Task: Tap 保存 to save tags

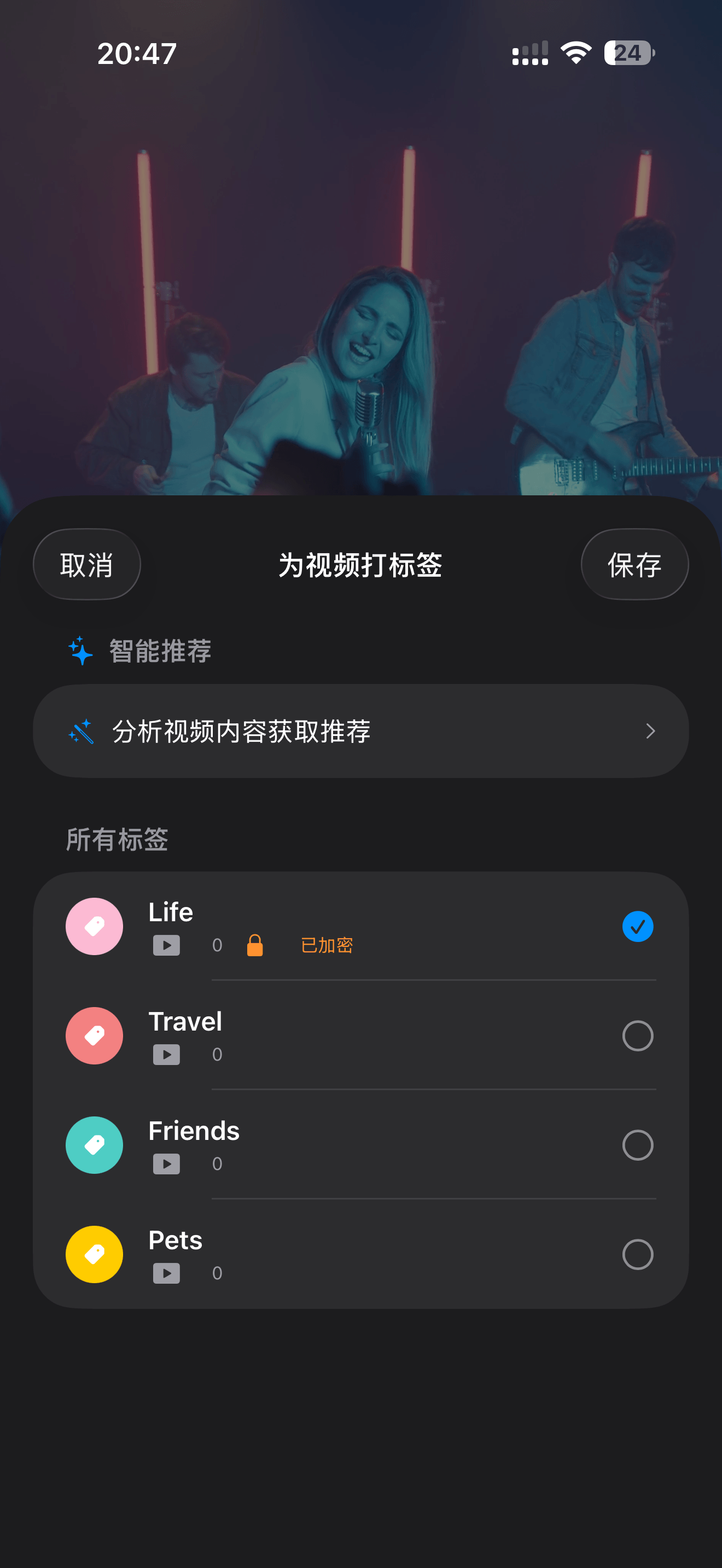Action: pyautogui.click(x=634, y=564)
